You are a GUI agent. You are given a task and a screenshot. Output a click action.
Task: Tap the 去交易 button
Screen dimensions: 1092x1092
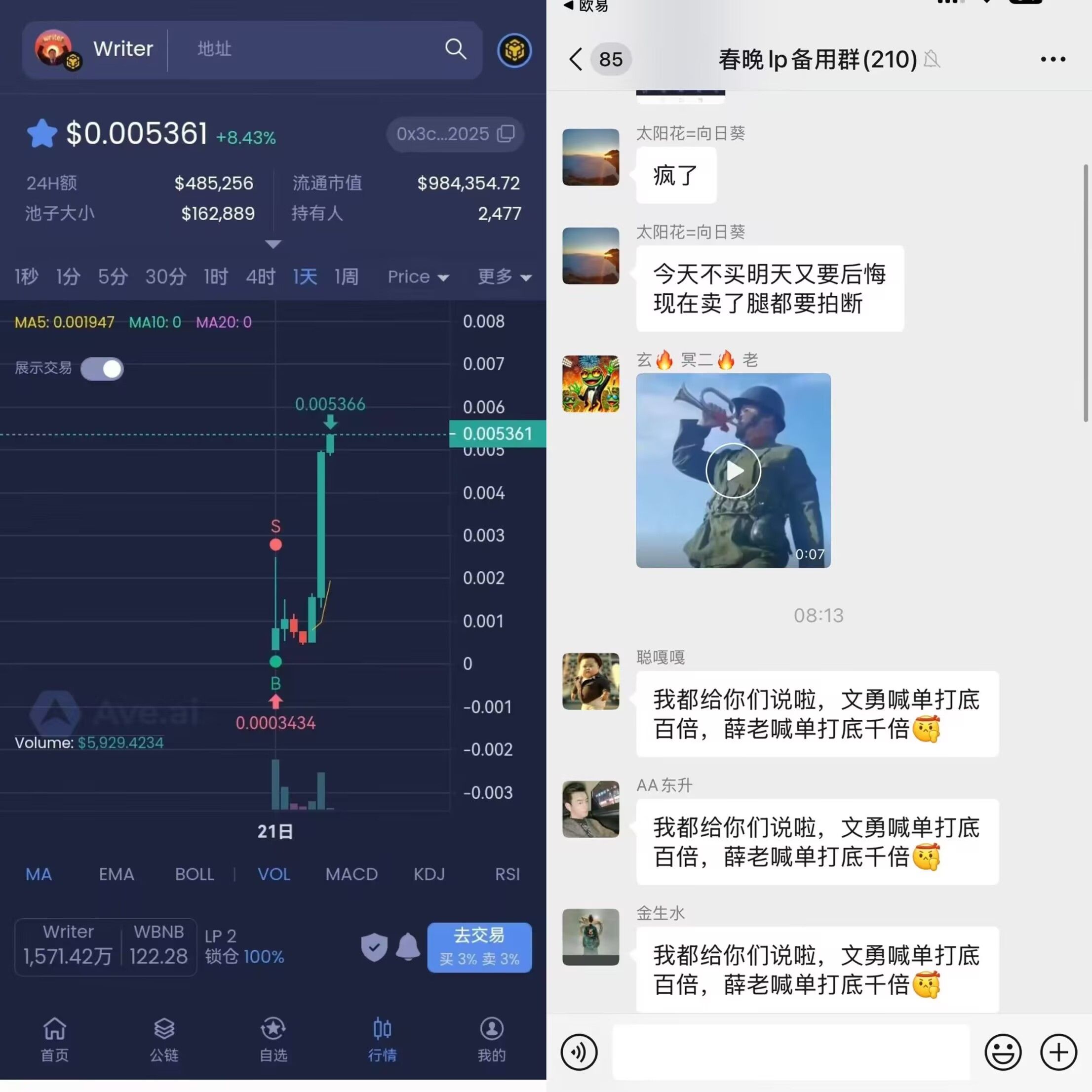click(479, 947)
